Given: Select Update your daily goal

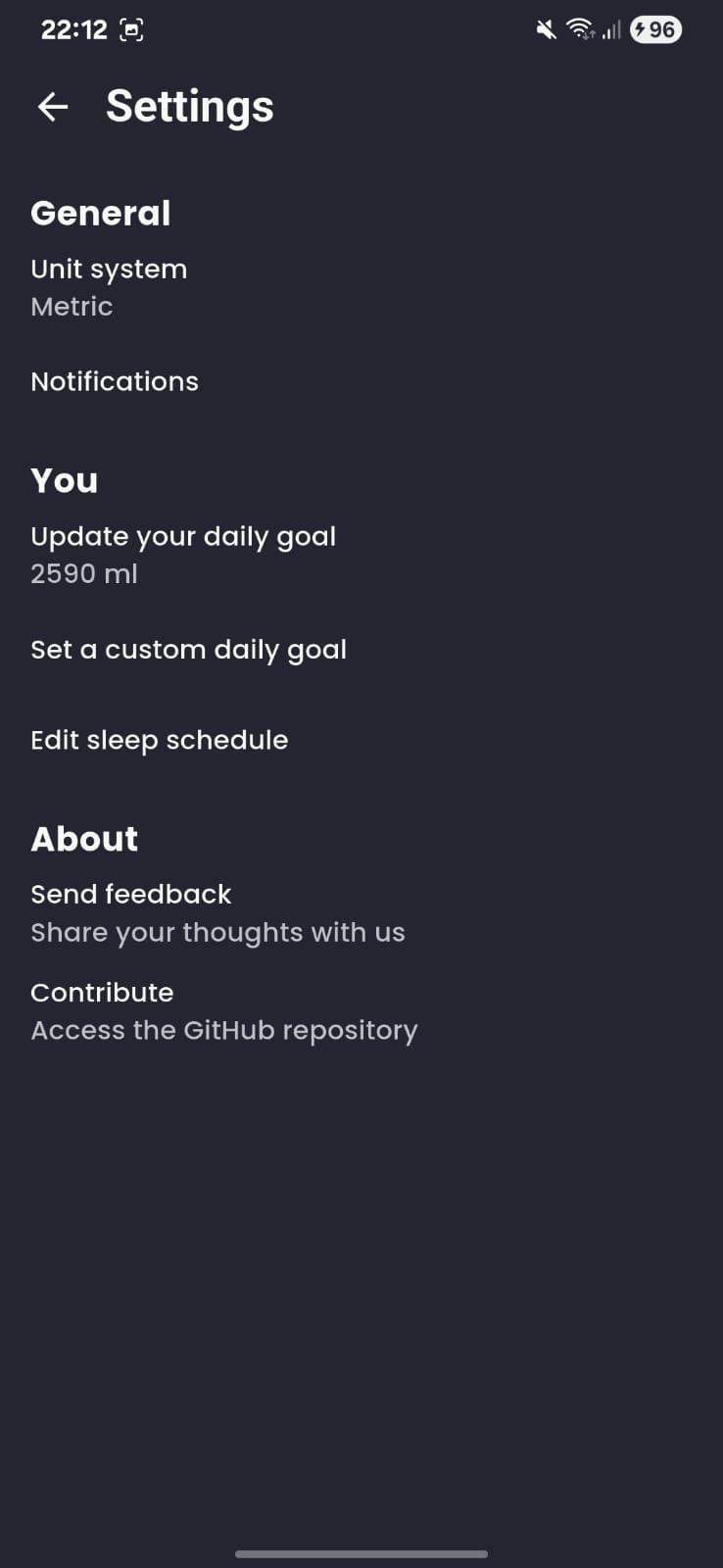Looking at the screenshot, I should (x=183, y=554).
